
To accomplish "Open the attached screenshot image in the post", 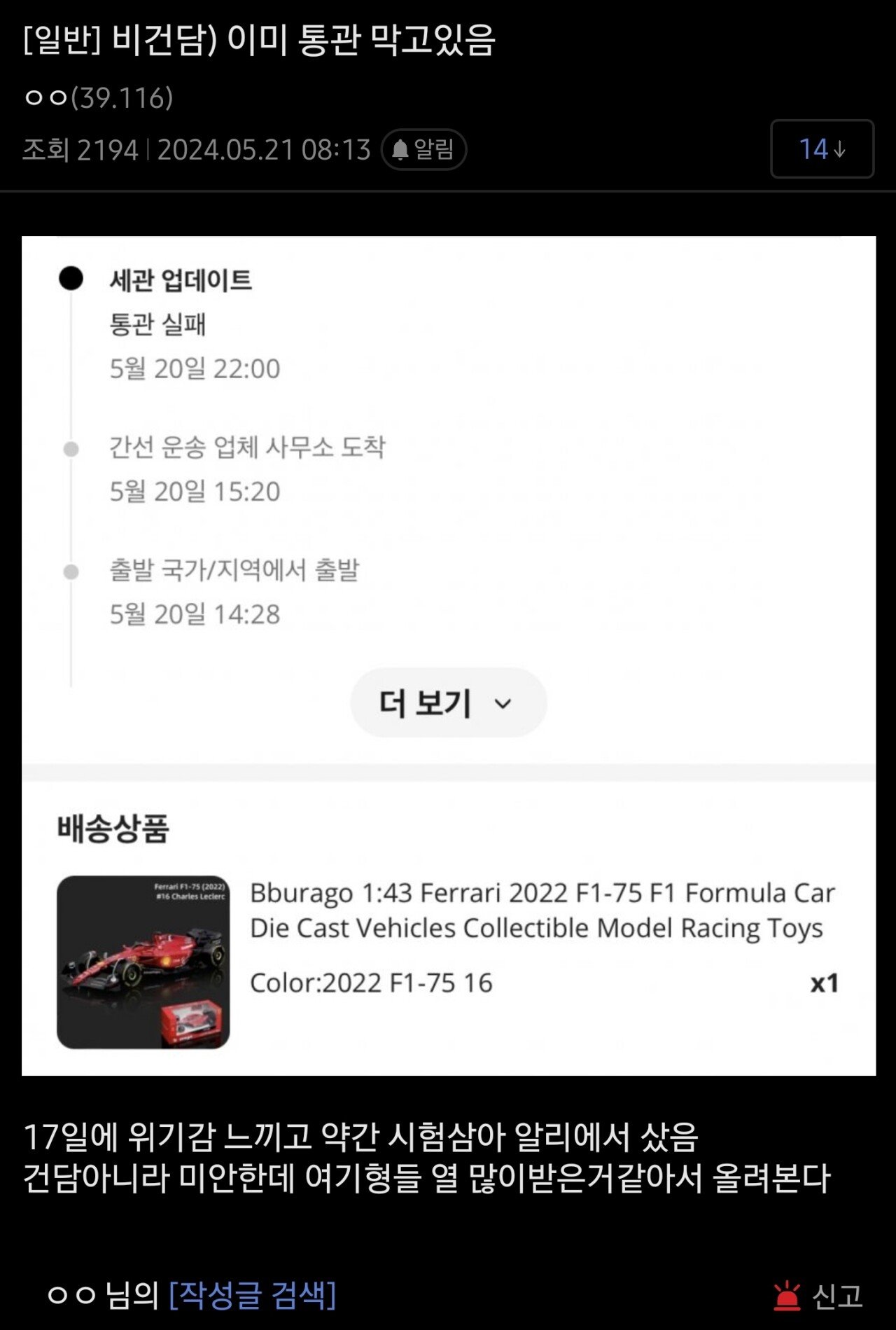I will (448, 655).
